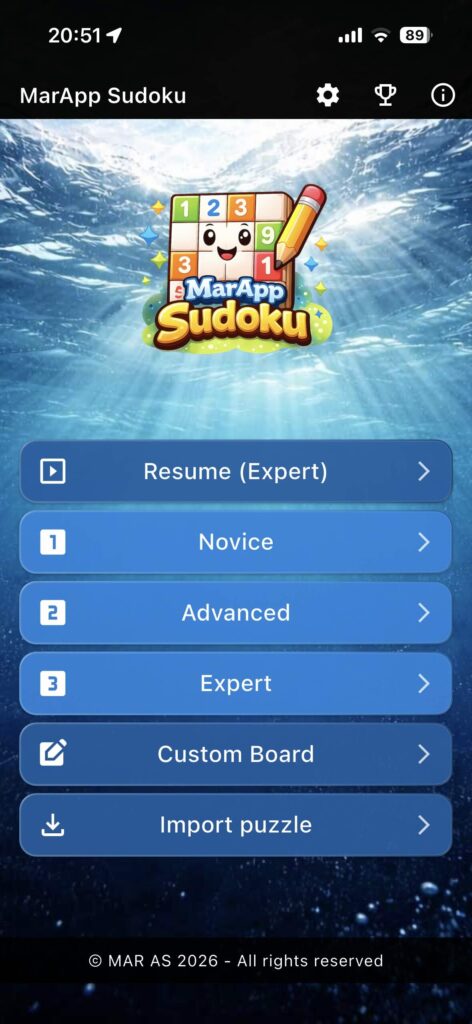Start a Novice puzzle
Viewport: 472px width, 1024px height.
pyautogui.click(x=236, y=542)
